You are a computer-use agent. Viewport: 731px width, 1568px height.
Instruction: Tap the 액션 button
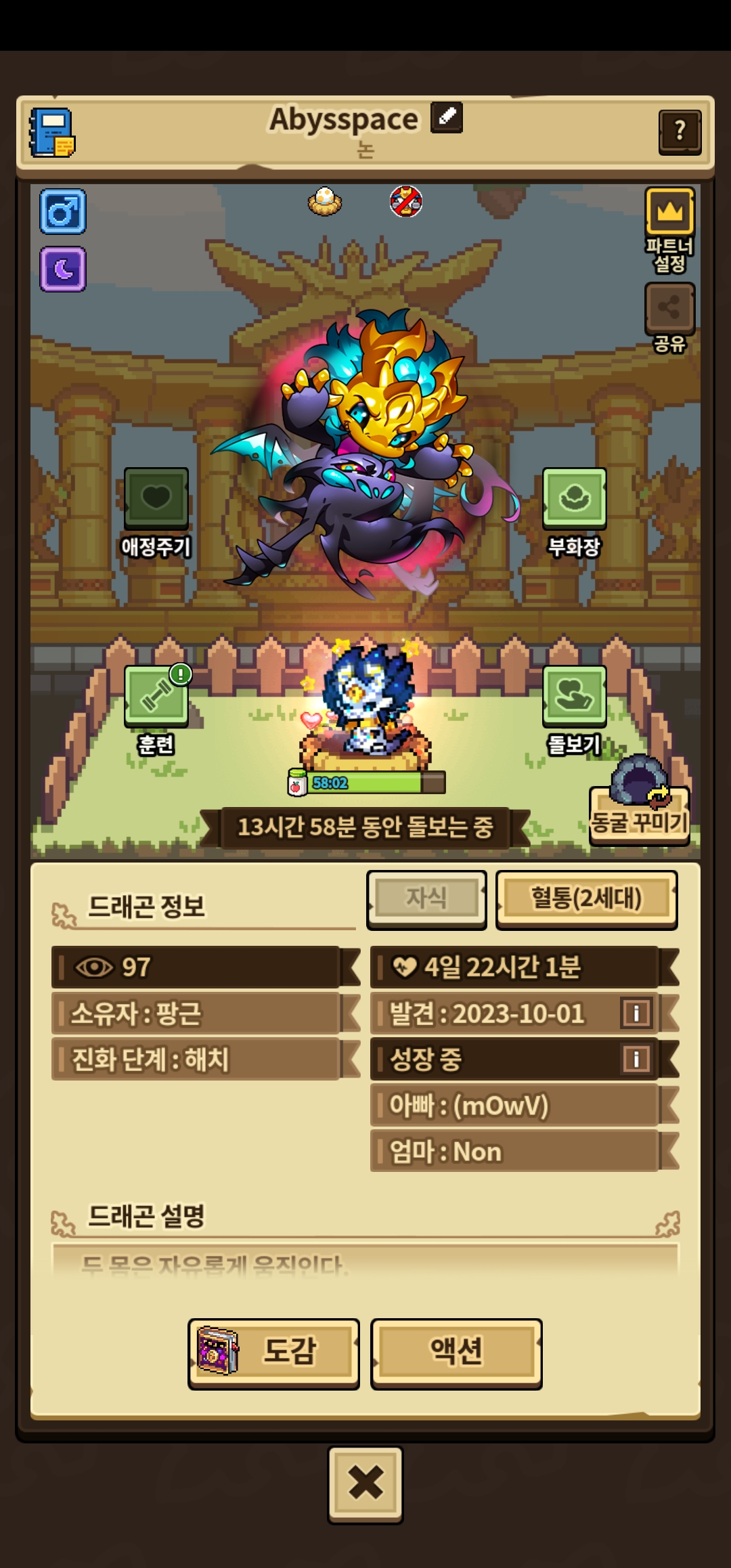click(x=456, y=1351)
